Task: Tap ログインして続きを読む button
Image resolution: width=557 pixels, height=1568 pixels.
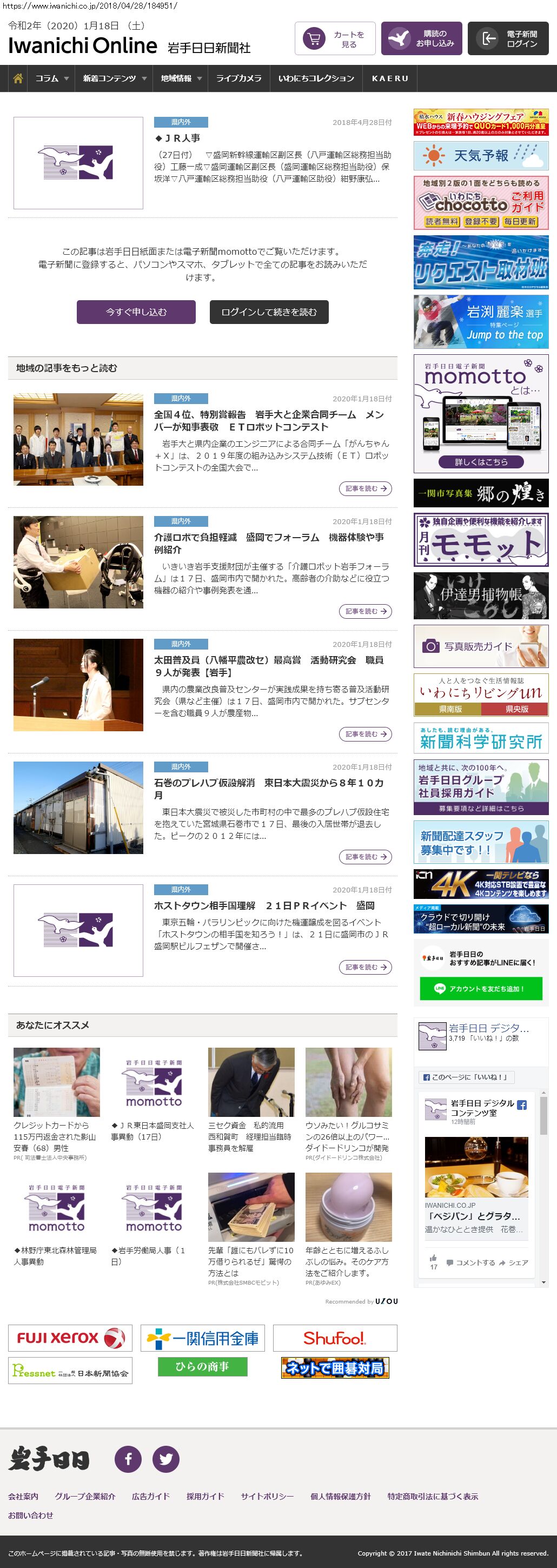Action: pyautogui.click(x=268, y=312)
